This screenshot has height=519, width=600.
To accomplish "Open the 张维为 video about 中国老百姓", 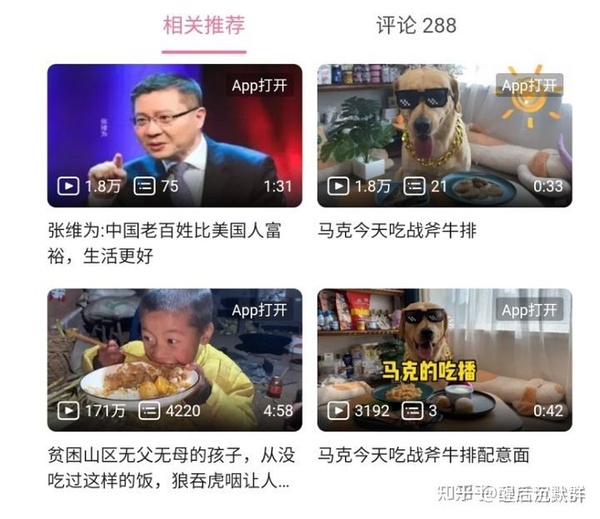I will tap(174, 135).
